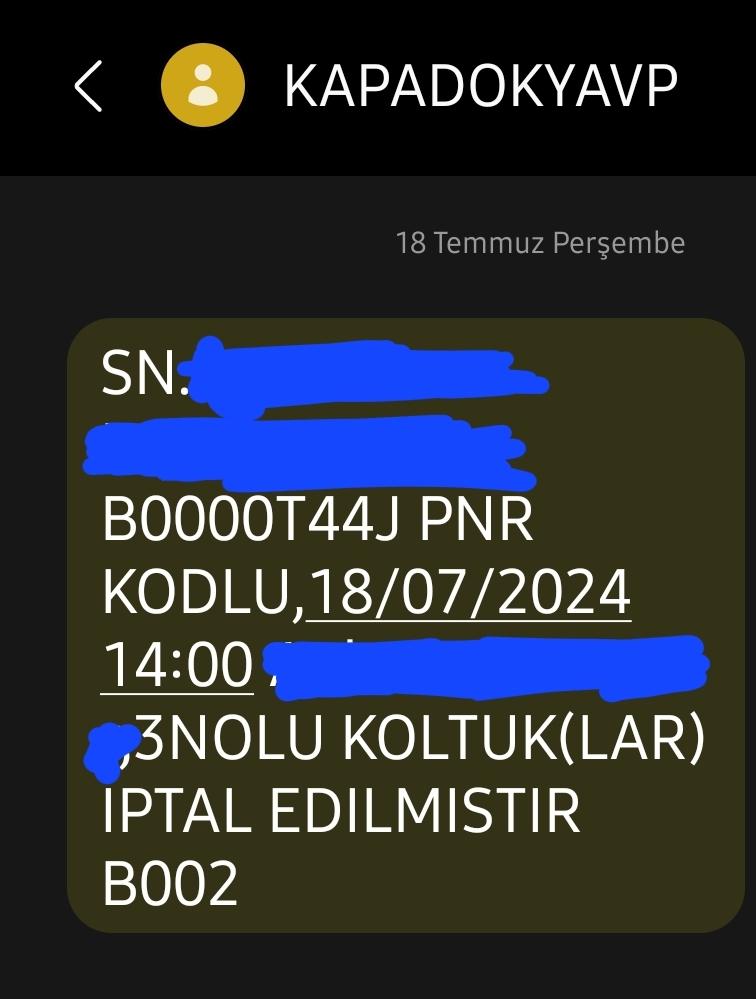The image size is (756, 999).
Task: Open the underlined date link 18/07/2024
Action: click(470, 592)
